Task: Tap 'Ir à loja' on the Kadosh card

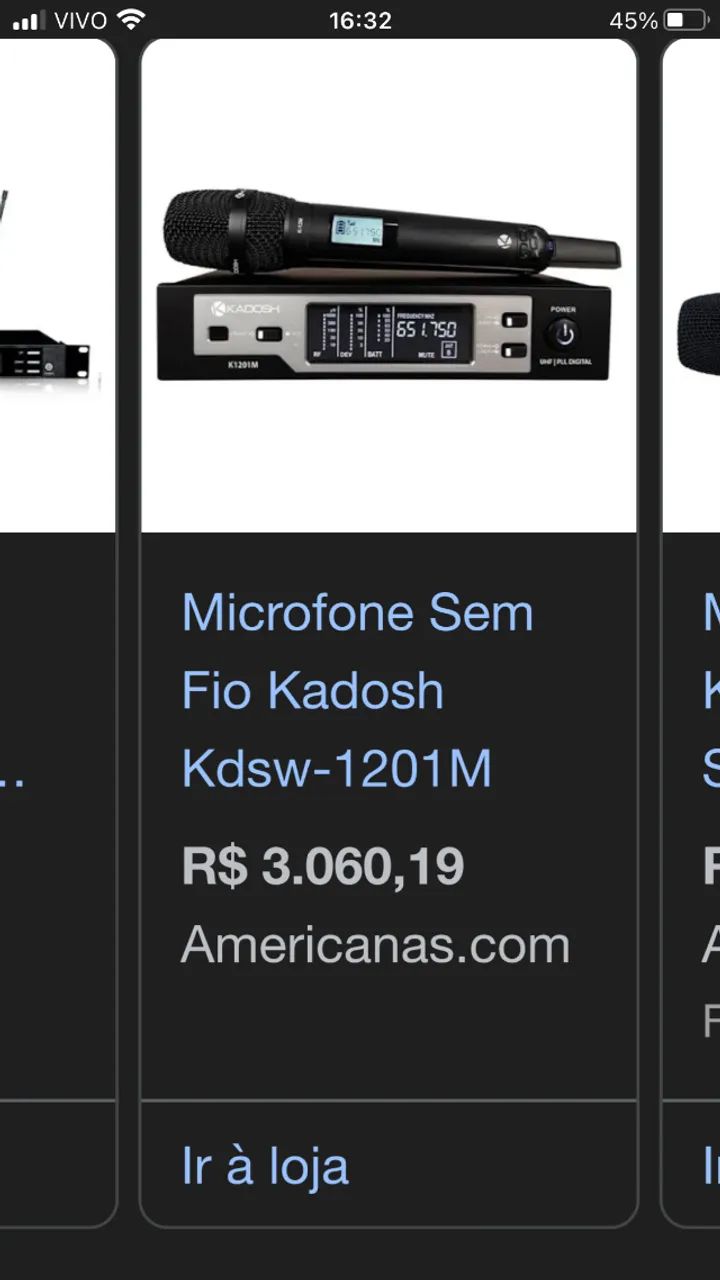Action: point(264,1165)
